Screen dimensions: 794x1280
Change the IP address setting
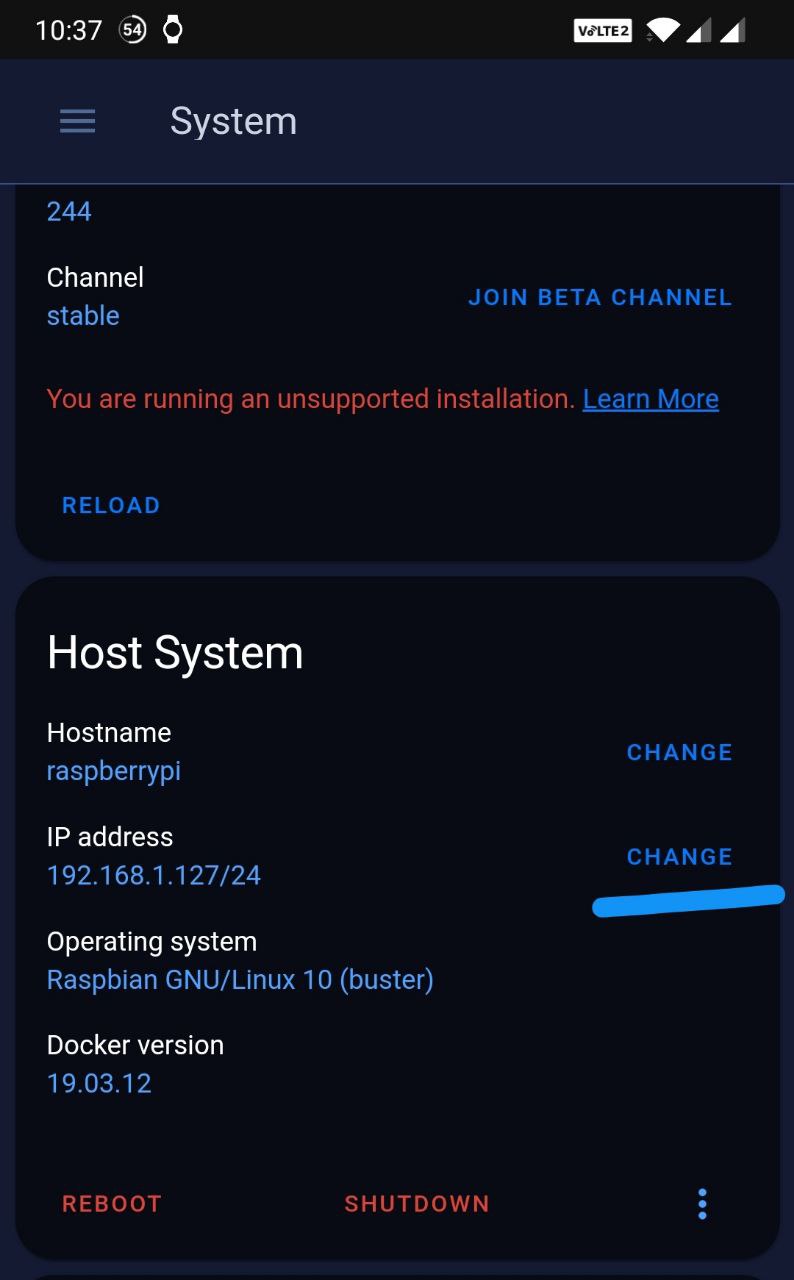[679, 857]
